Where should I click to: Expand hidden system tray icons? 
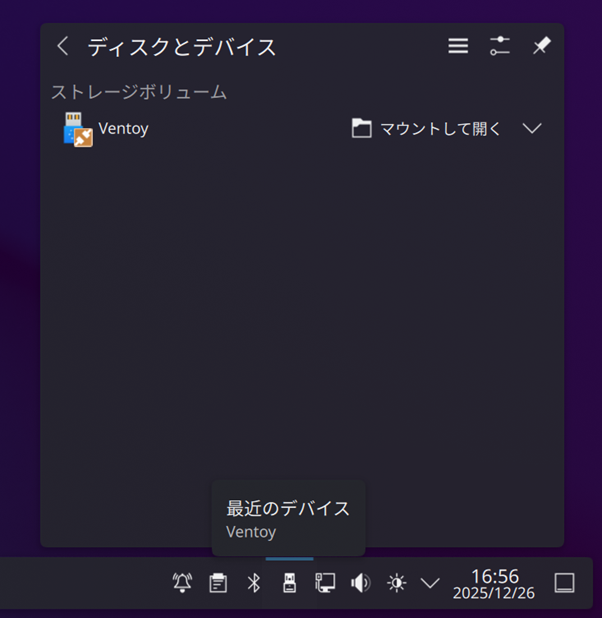(x=430, y=583)
